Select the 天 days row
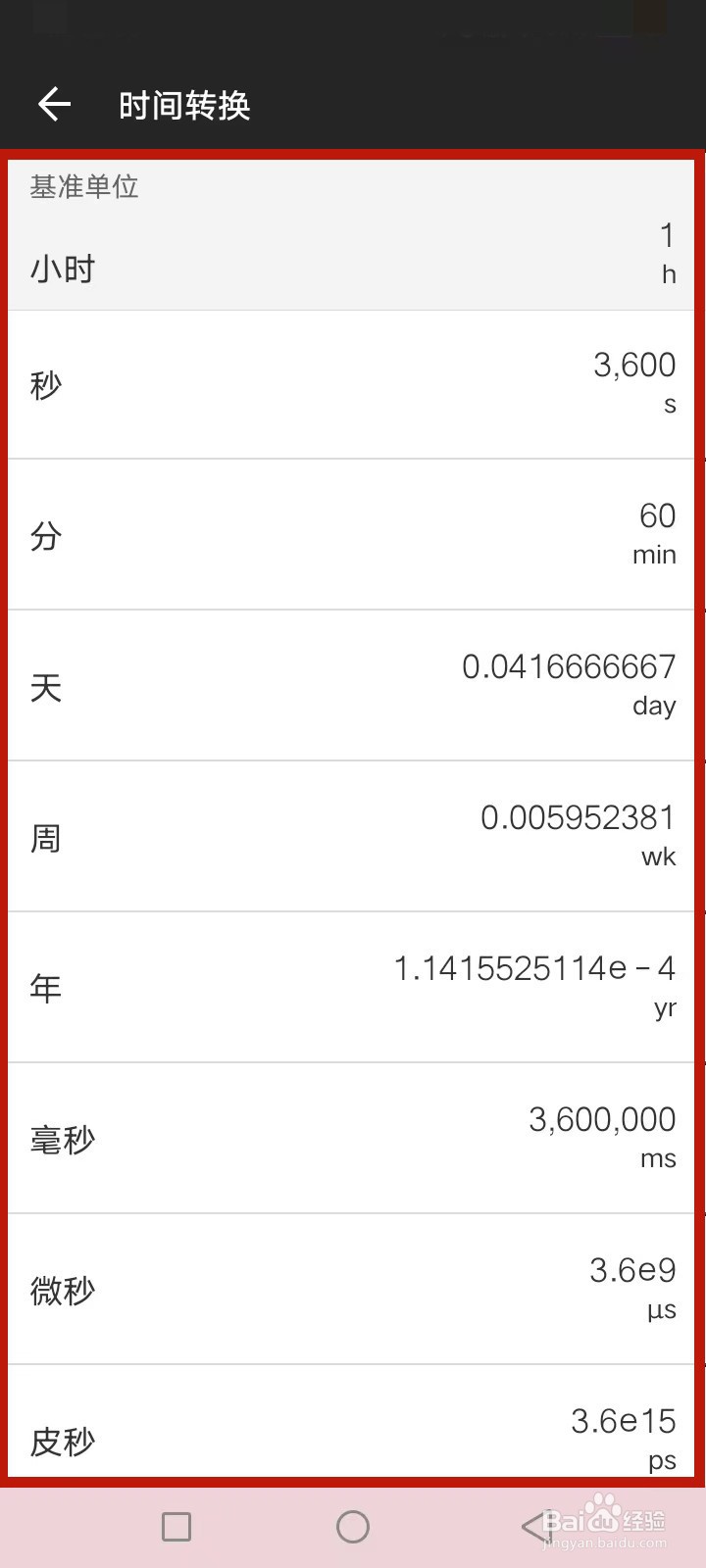 [x=43, y=686]
